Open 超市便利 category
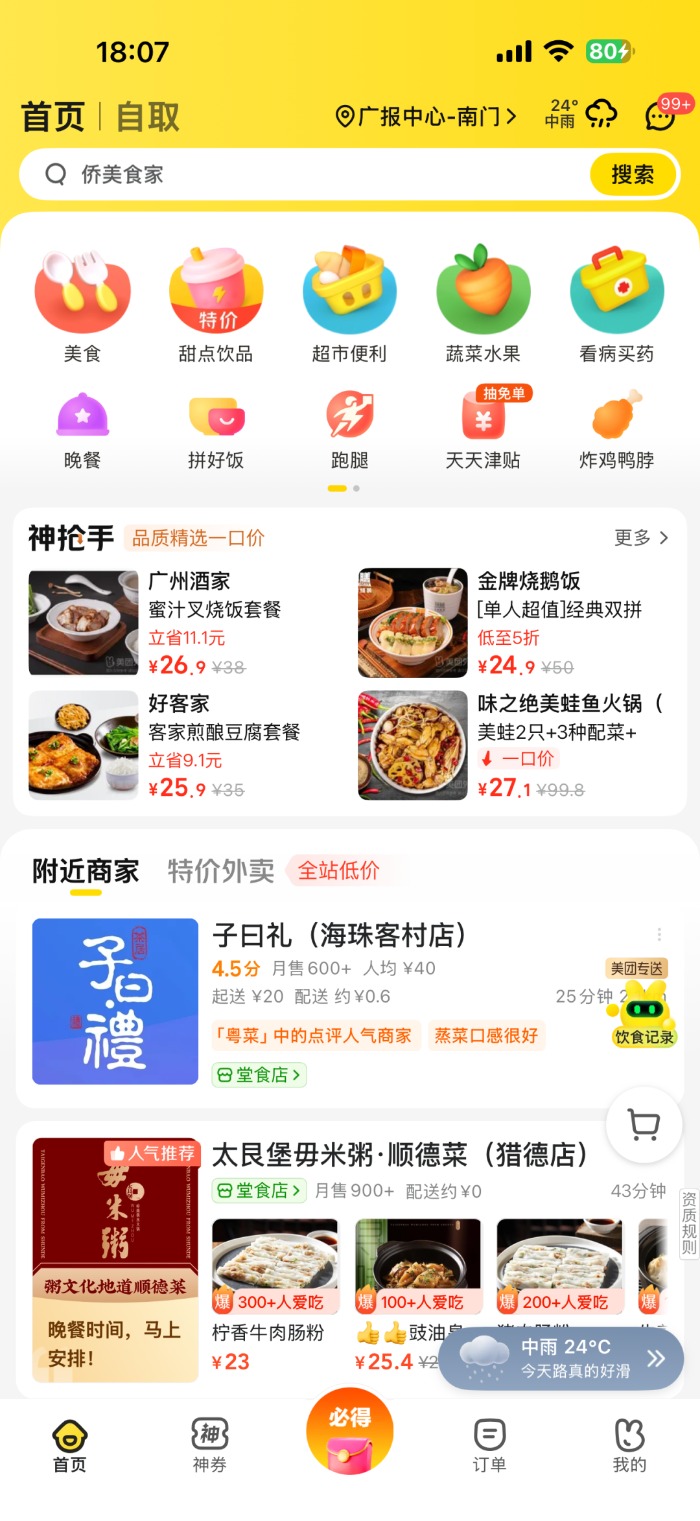700x1521 pixels. 349,305
